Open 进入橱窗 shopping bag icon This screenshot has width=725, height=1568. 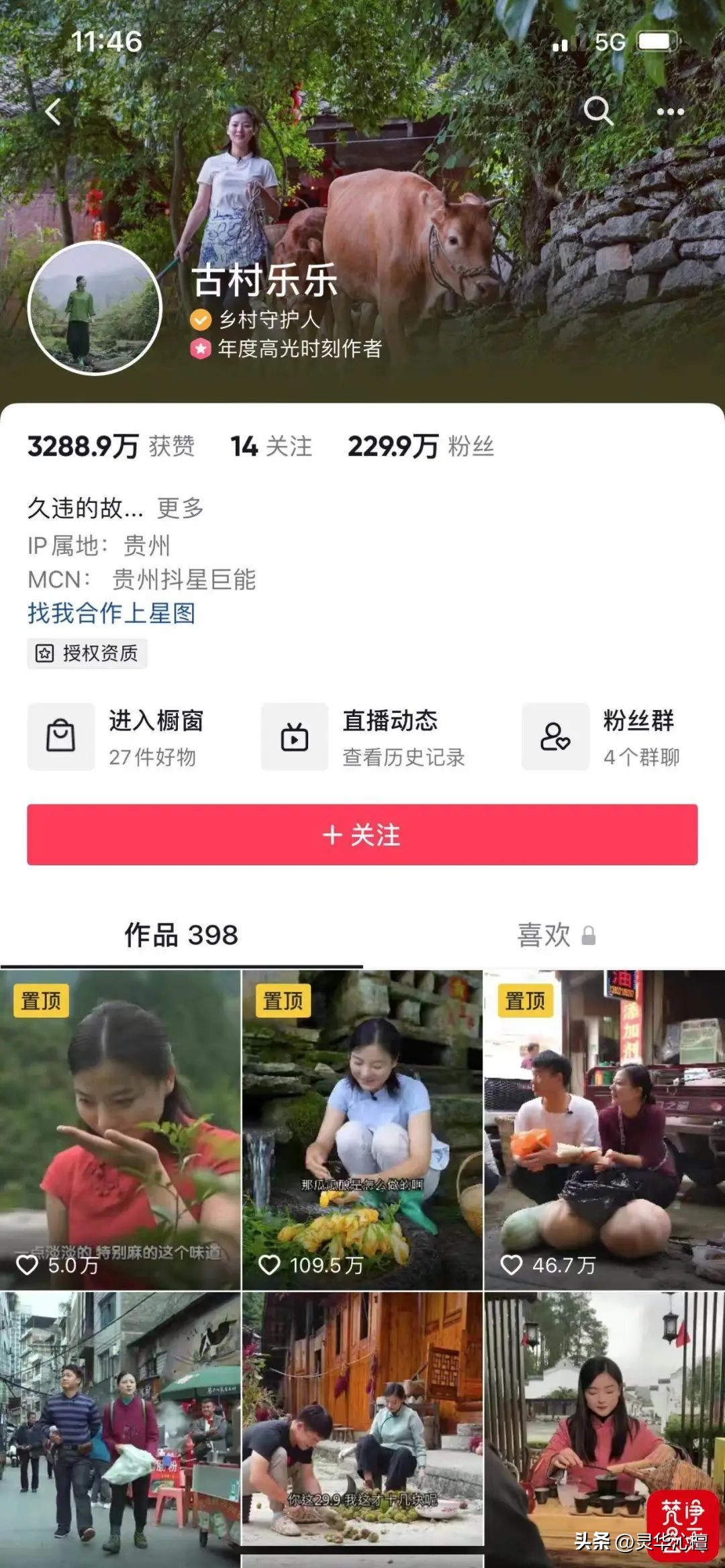[61, 737]
